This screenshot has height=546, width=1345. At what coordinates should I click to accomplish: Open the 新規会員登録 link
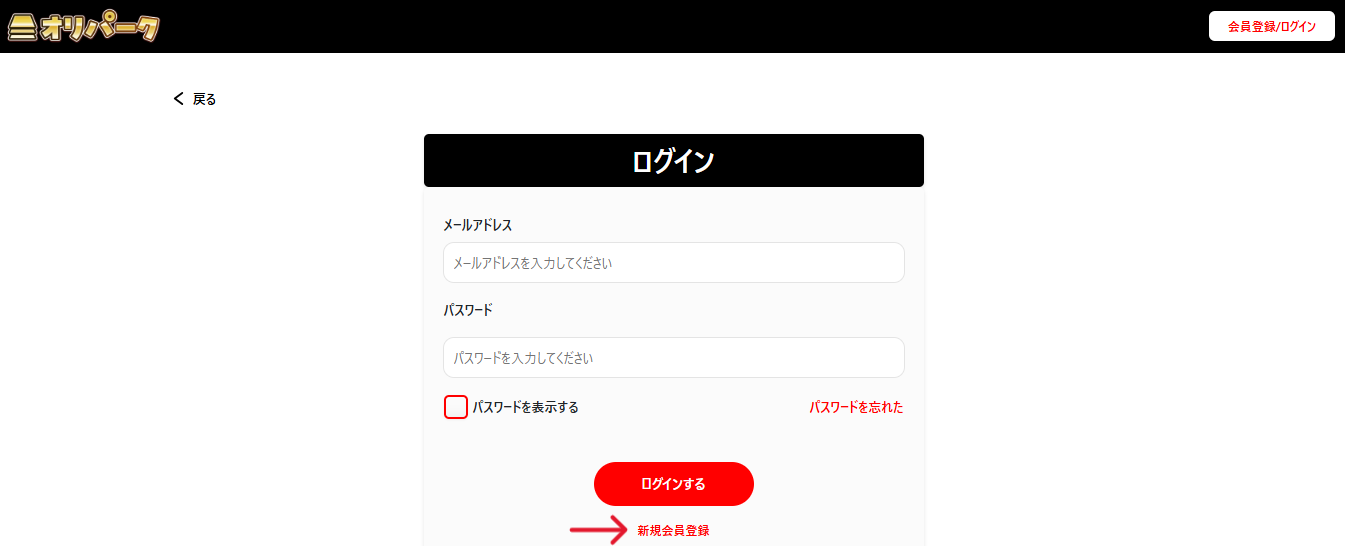click(x=673, y=531)
